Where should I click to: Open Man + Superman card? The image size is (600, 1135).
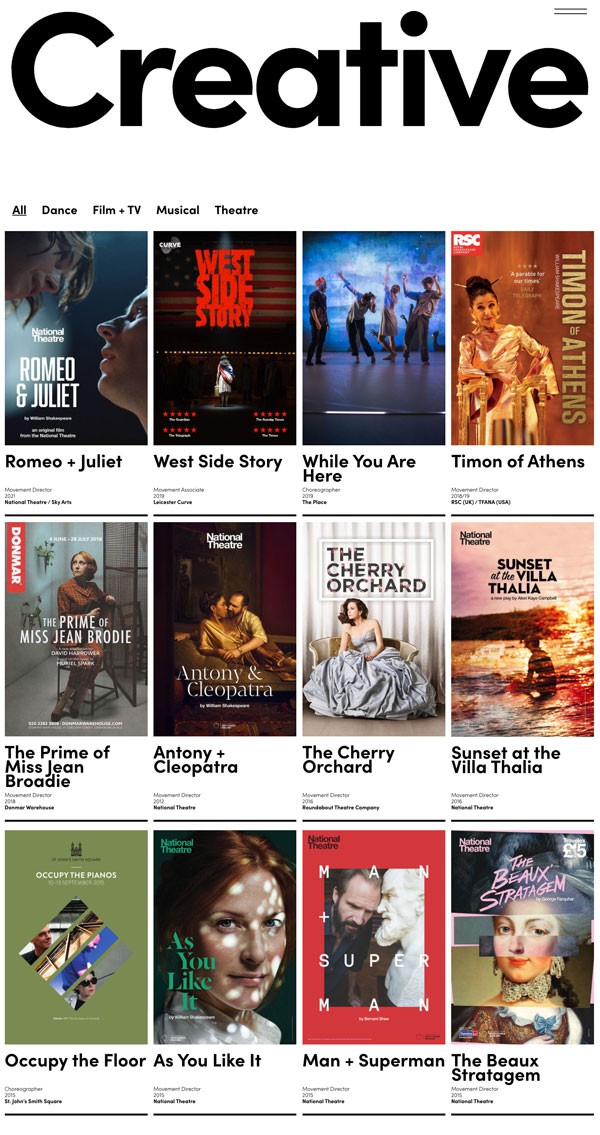pyautogui.click(x=373, y=937)
